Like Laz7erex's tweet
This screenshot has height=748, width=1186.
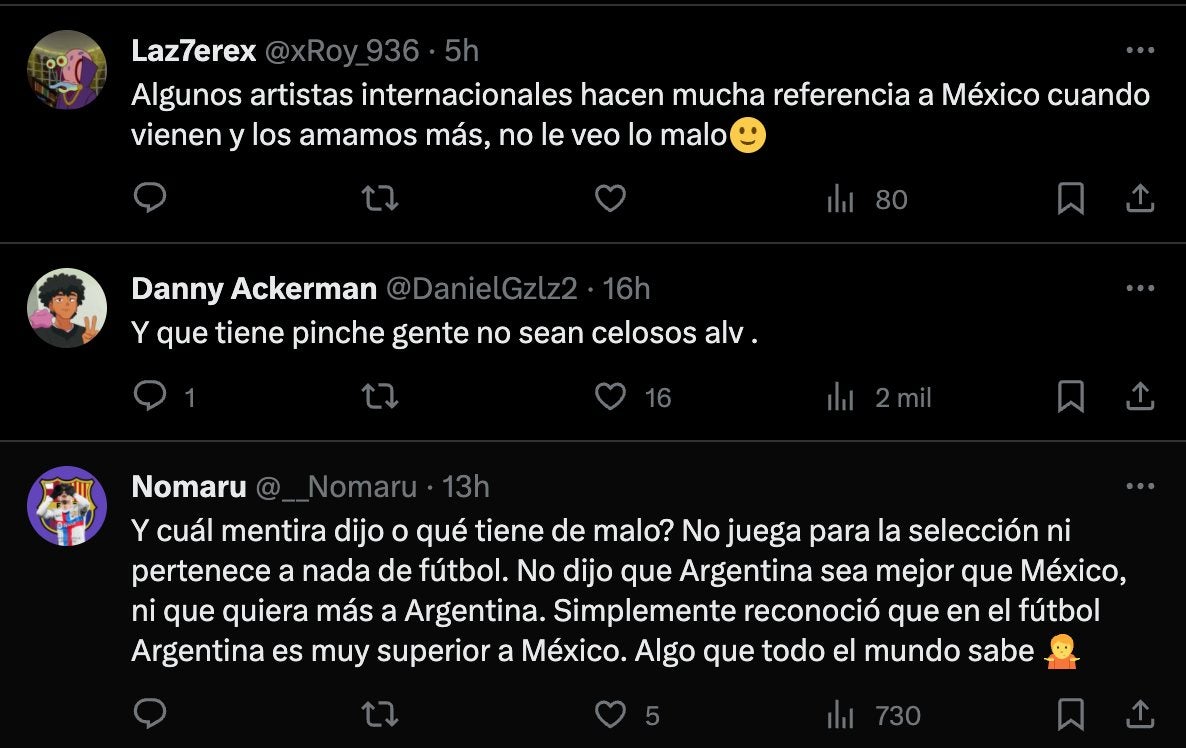[610, 199]
